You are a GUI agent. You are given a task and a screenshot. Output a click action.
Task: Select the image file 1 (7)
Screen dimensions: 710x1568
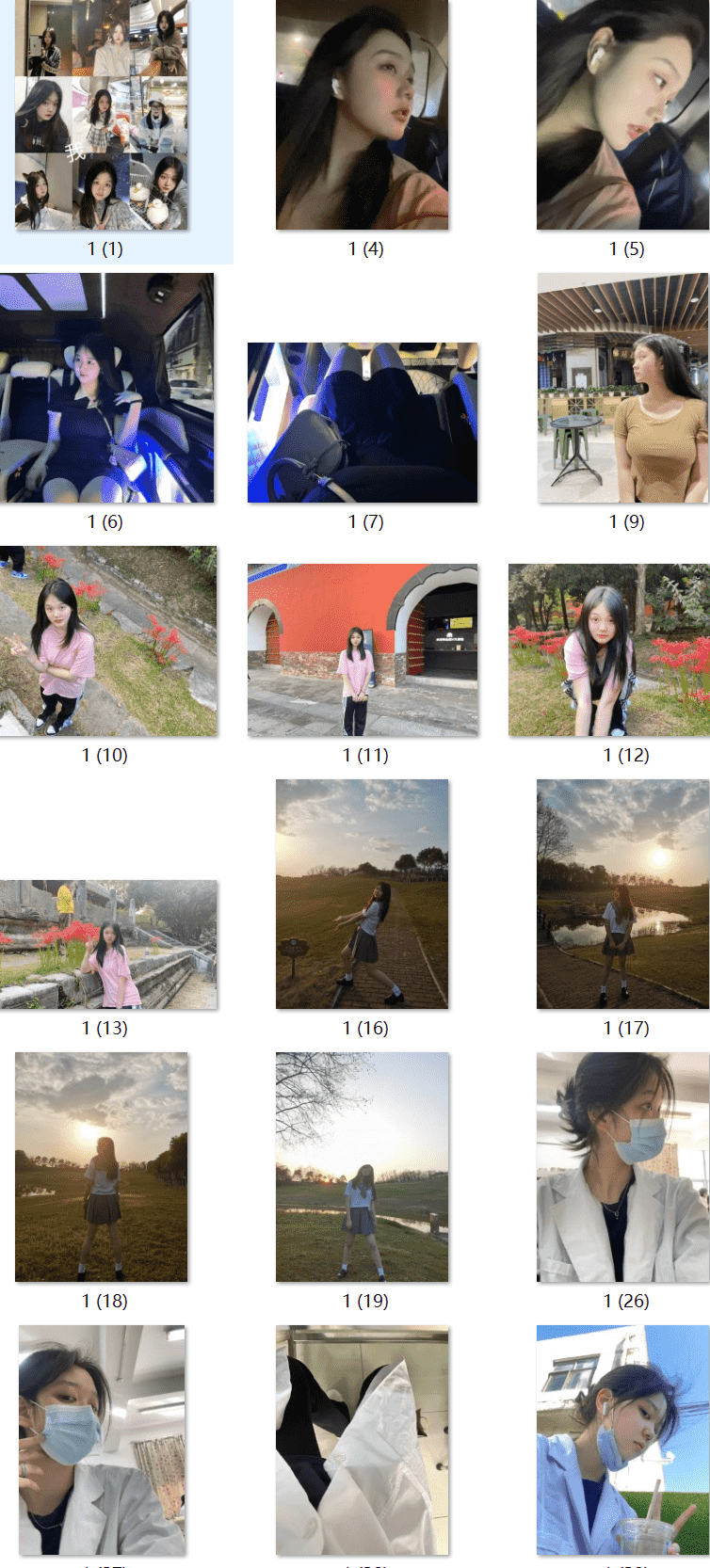tap(363, 423)
